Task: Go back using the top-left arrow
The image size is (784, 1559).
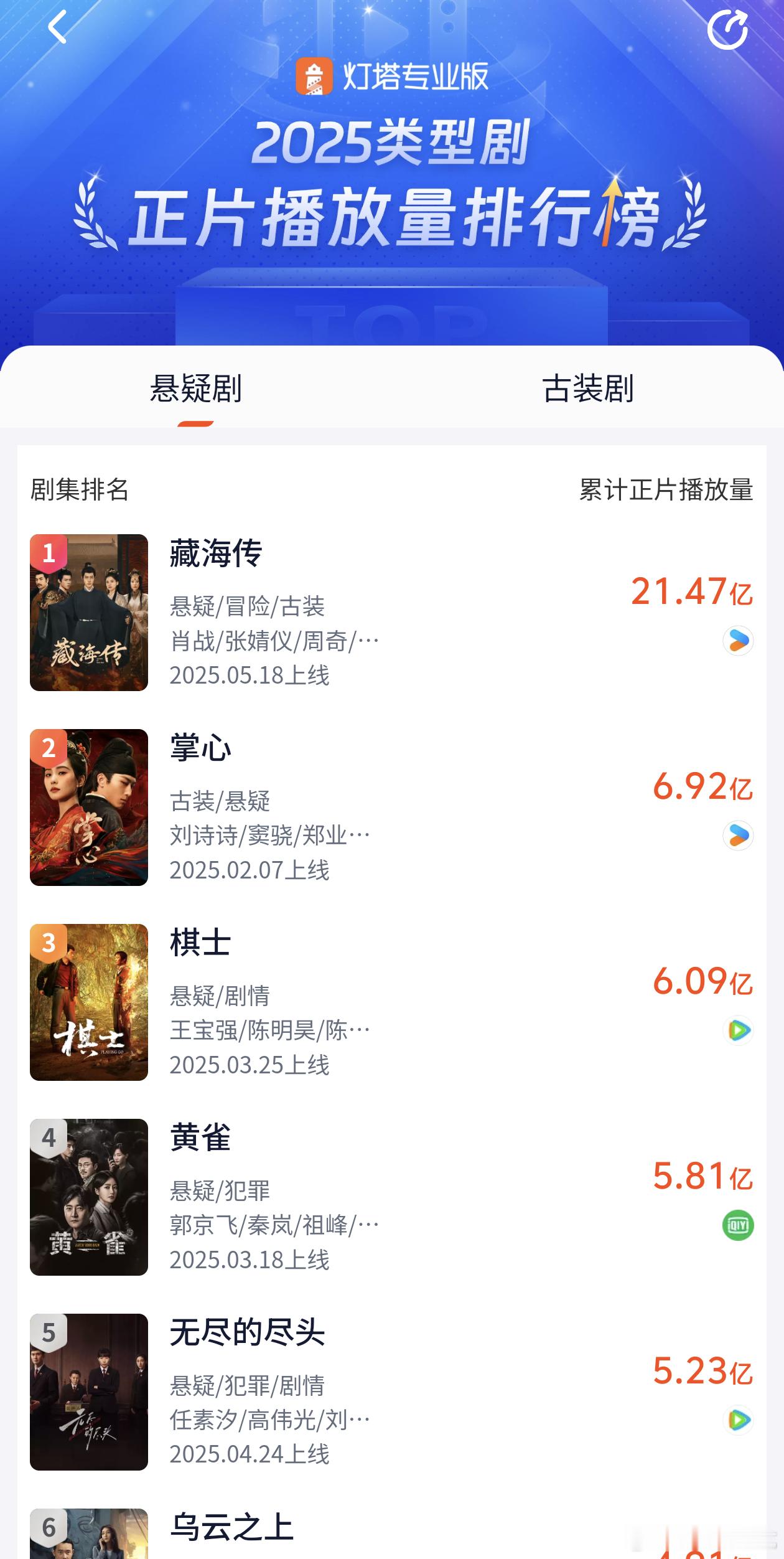Action: [57, 27]
